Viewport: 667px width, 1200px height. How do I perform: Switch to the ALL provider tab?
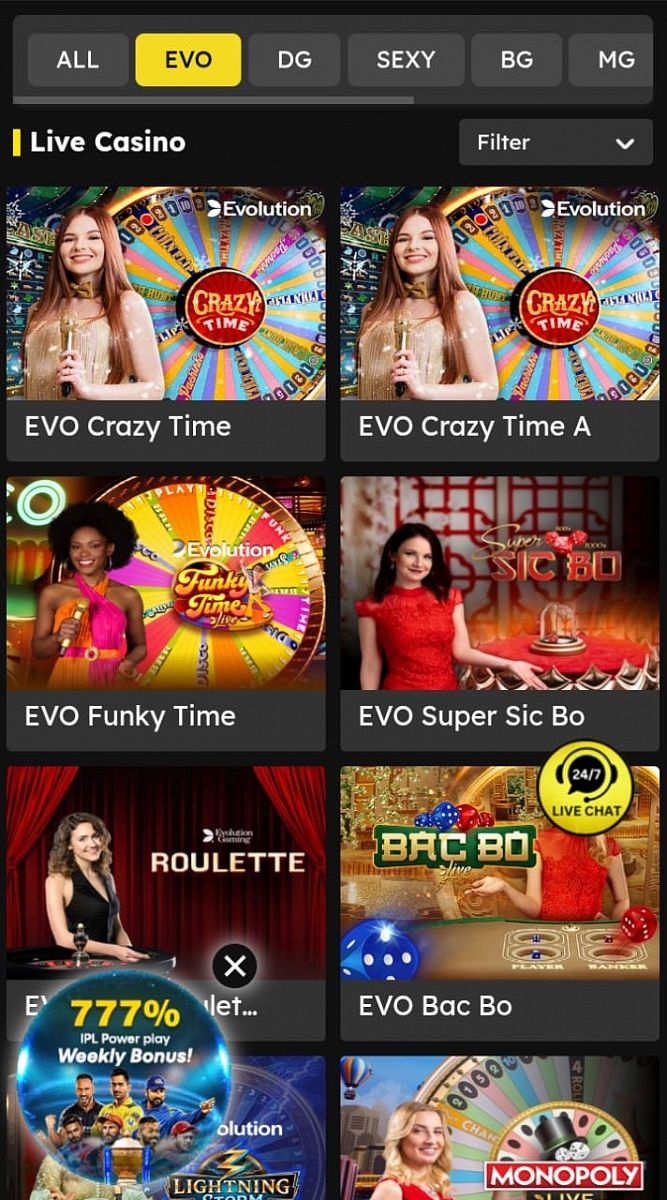[78, 60]
